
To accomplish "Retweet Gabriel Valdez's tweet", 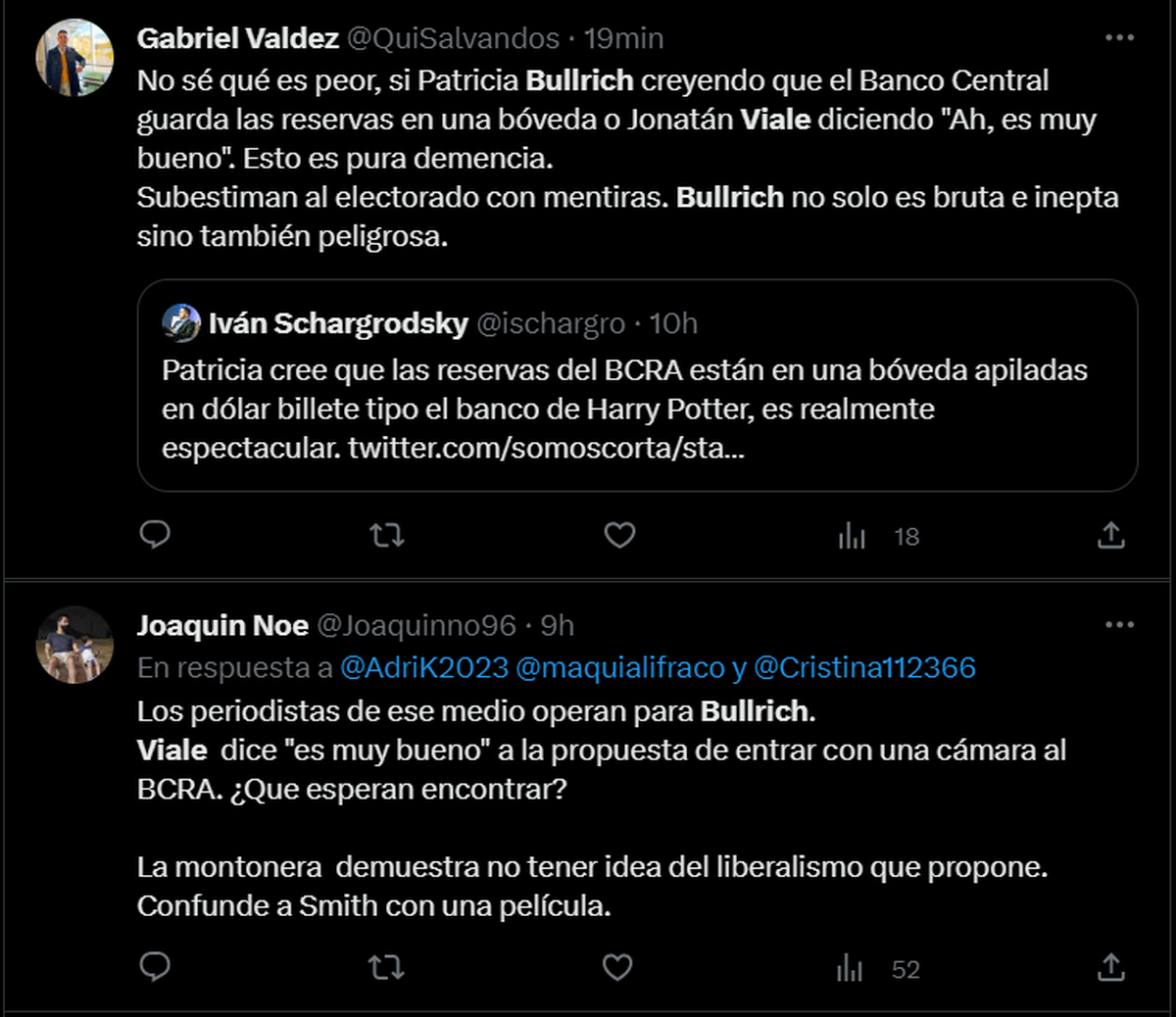I will pos(386,536).
